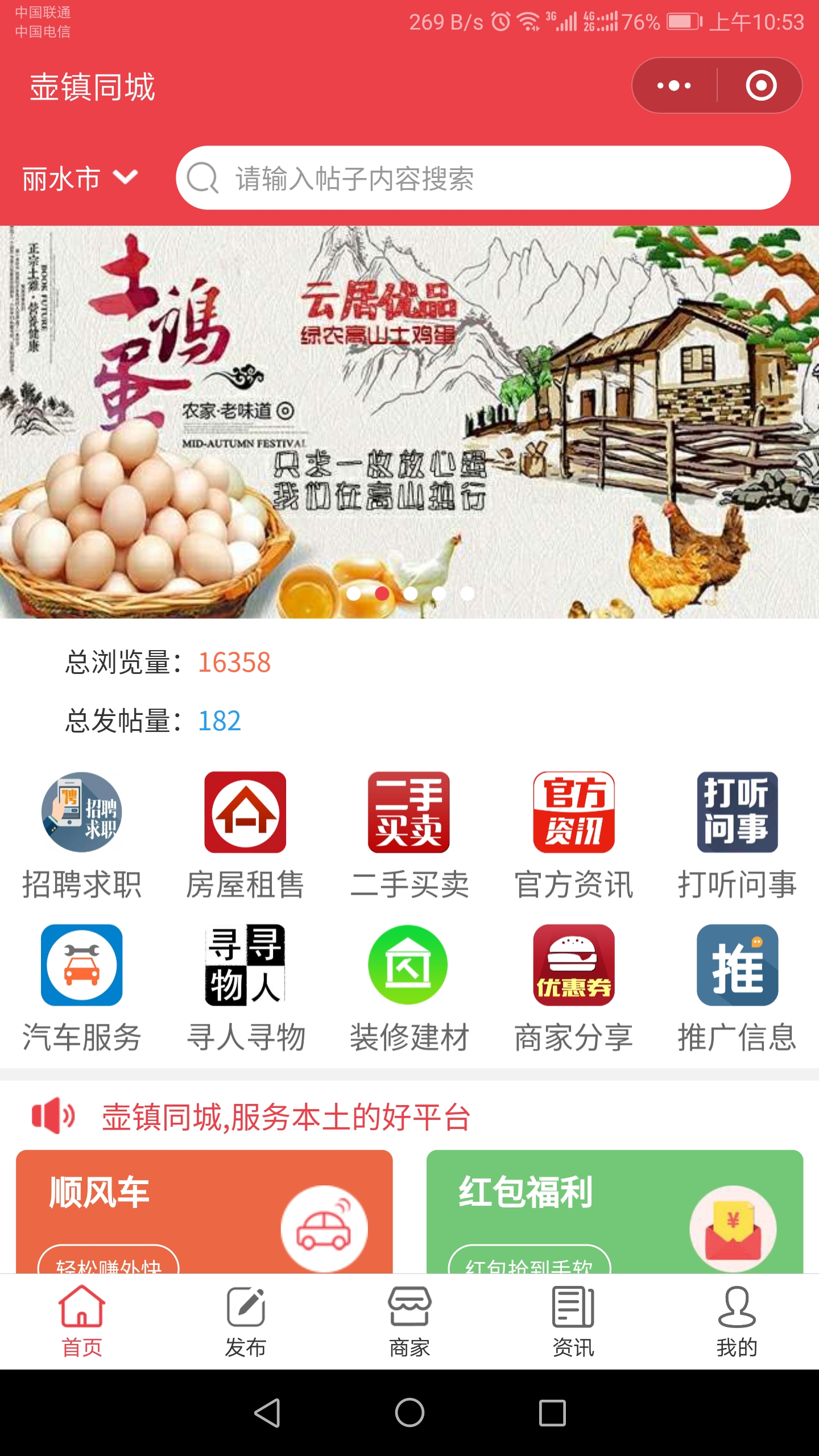Open the 红包福利 card

tap(614, 1211)
